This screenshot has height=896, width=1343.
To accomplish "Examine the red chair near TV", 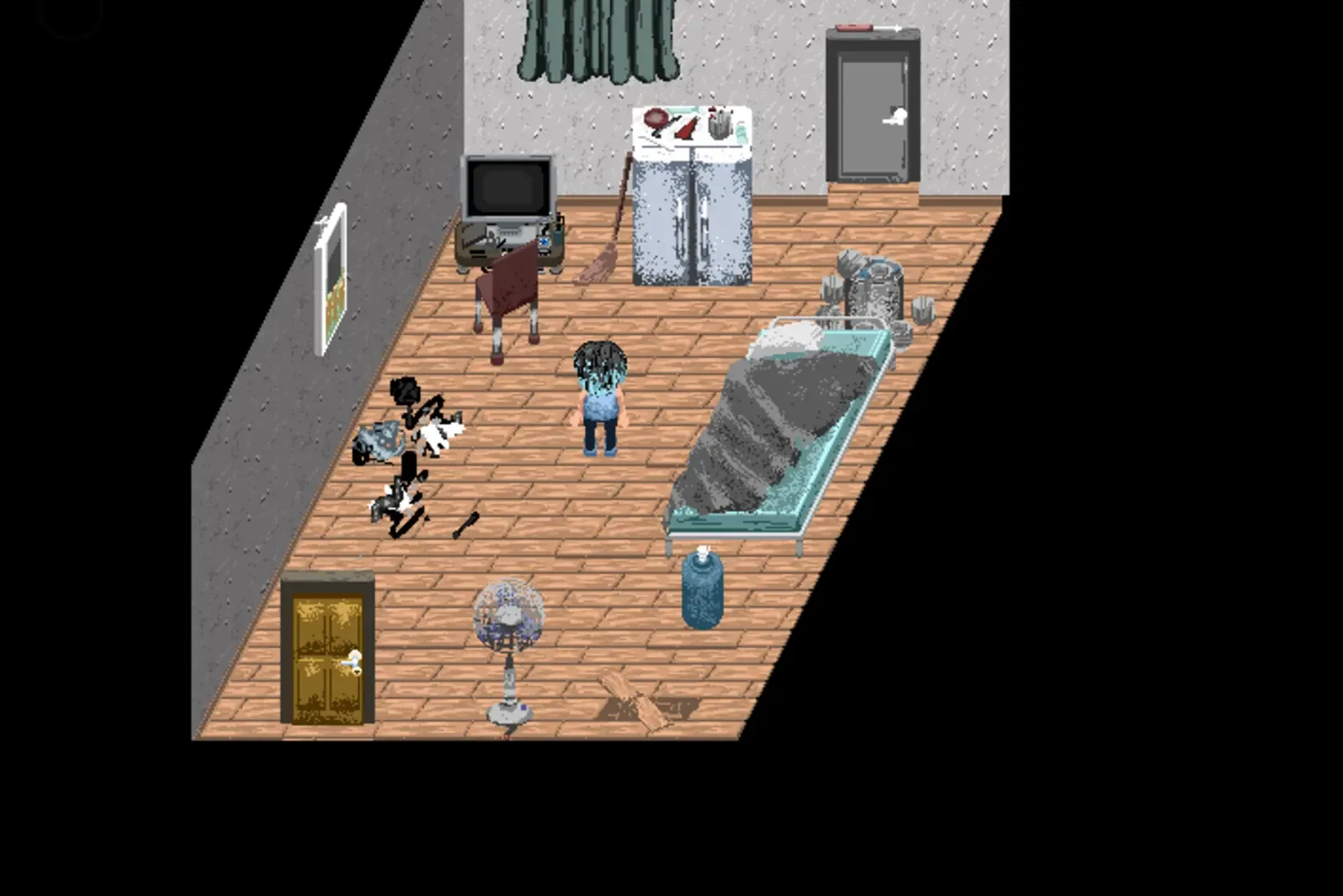I will tap(508, 290).
